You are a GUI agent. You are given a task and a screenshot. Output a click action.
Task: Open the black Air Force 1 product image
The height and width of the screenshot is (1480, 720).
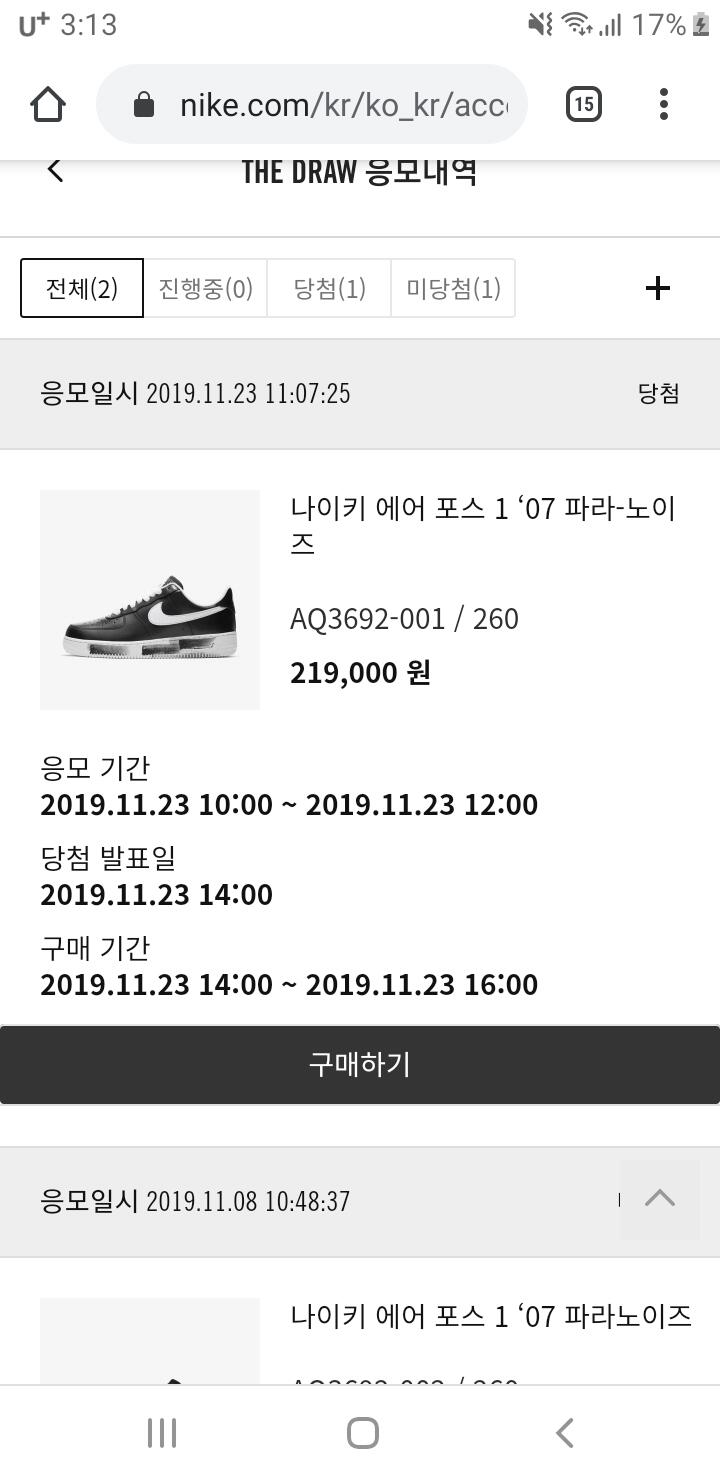(150, 600)
